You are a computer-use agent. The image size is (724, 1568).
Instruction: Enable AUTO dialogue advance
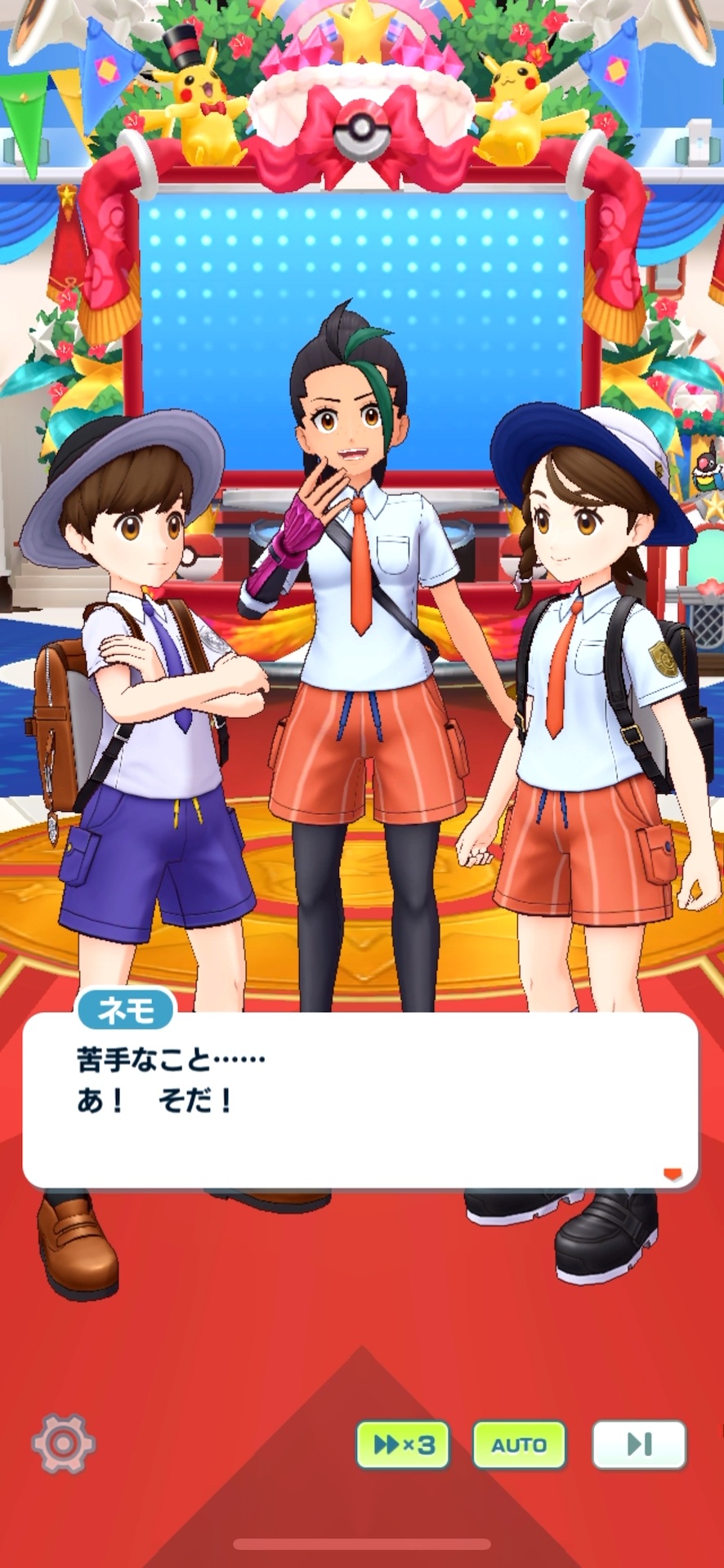tap(519, 1445)
